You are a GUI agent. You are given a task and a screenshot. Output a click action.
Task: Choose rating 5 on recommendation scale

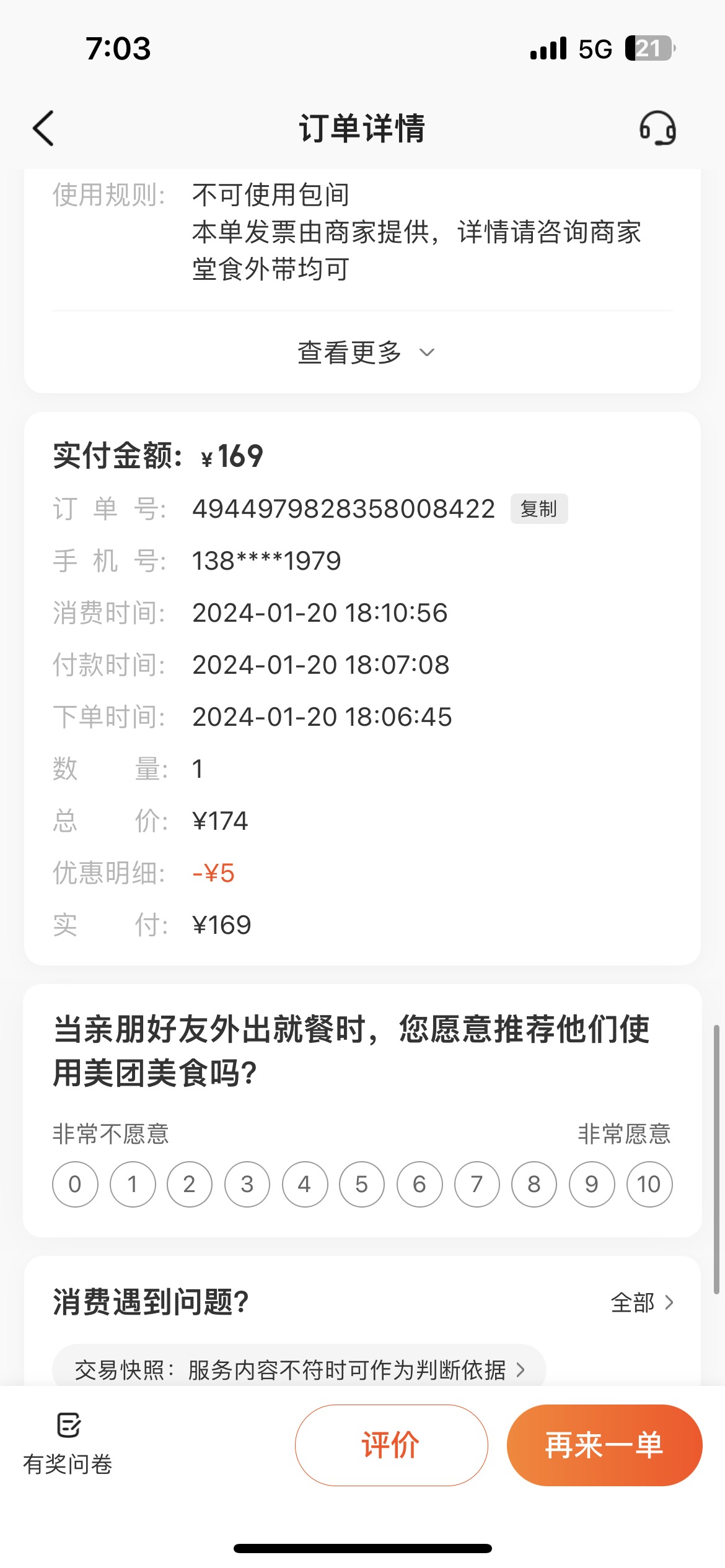[362, 1185]
